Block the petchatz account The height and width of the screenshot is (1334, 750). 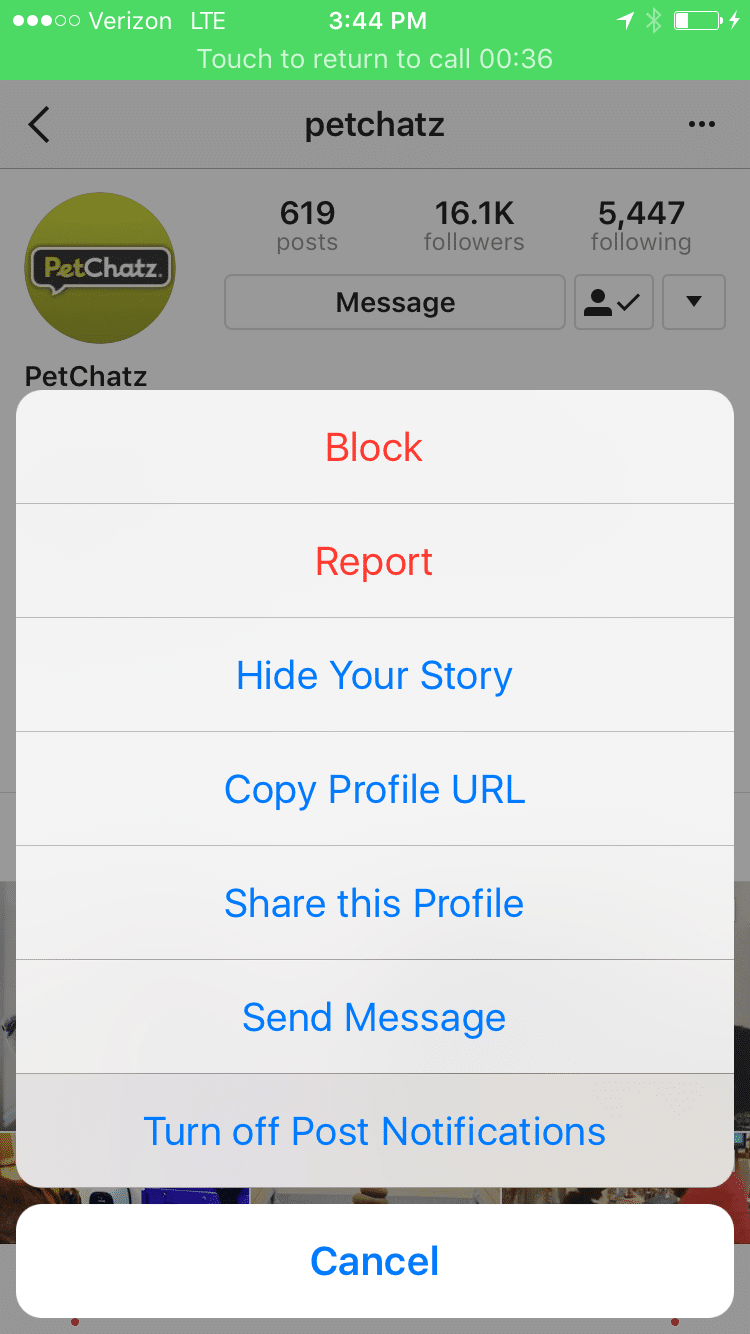[375, 447]
